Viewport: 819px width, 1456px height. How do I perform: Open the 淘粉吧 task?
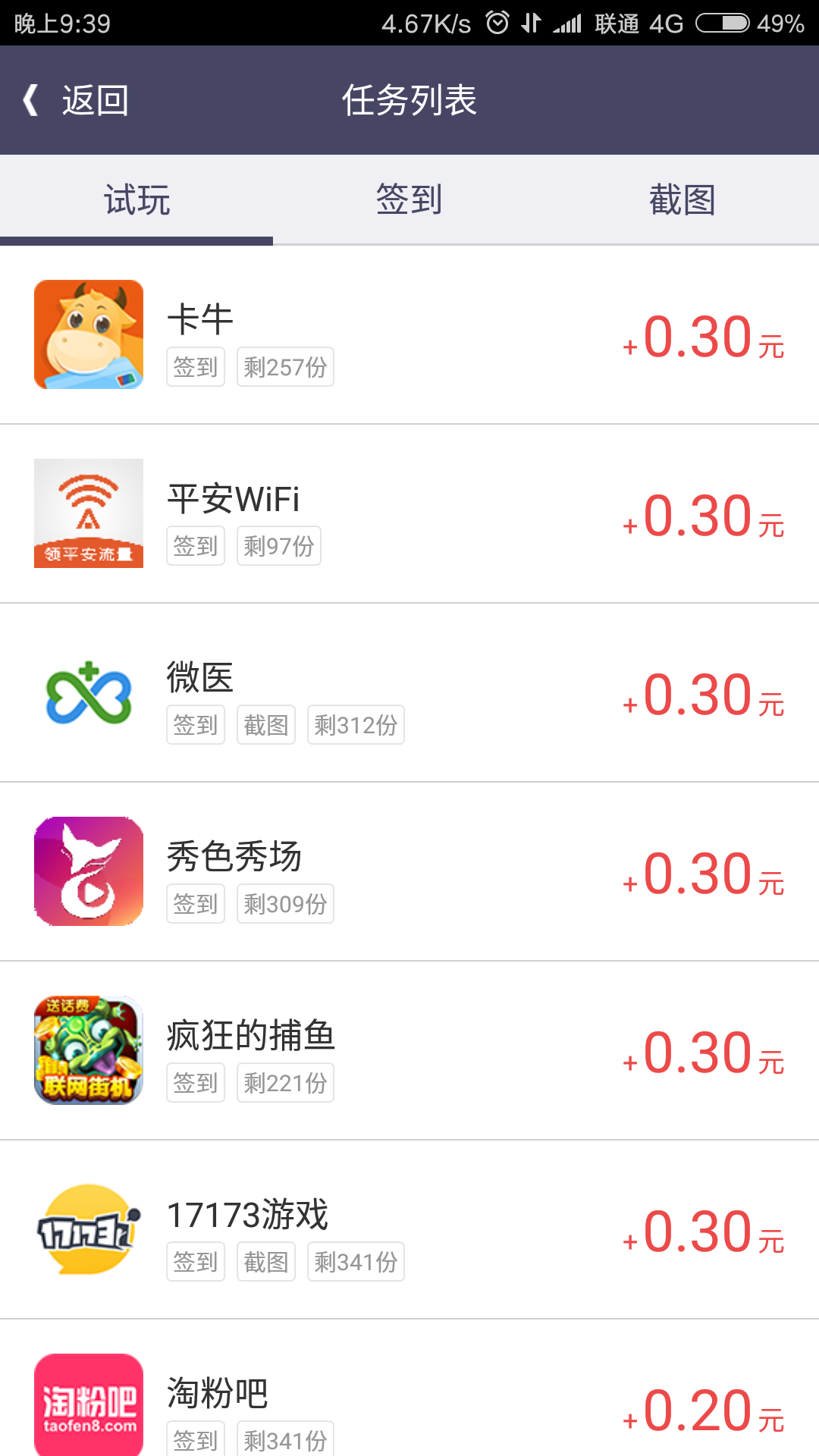[409, 1388]
